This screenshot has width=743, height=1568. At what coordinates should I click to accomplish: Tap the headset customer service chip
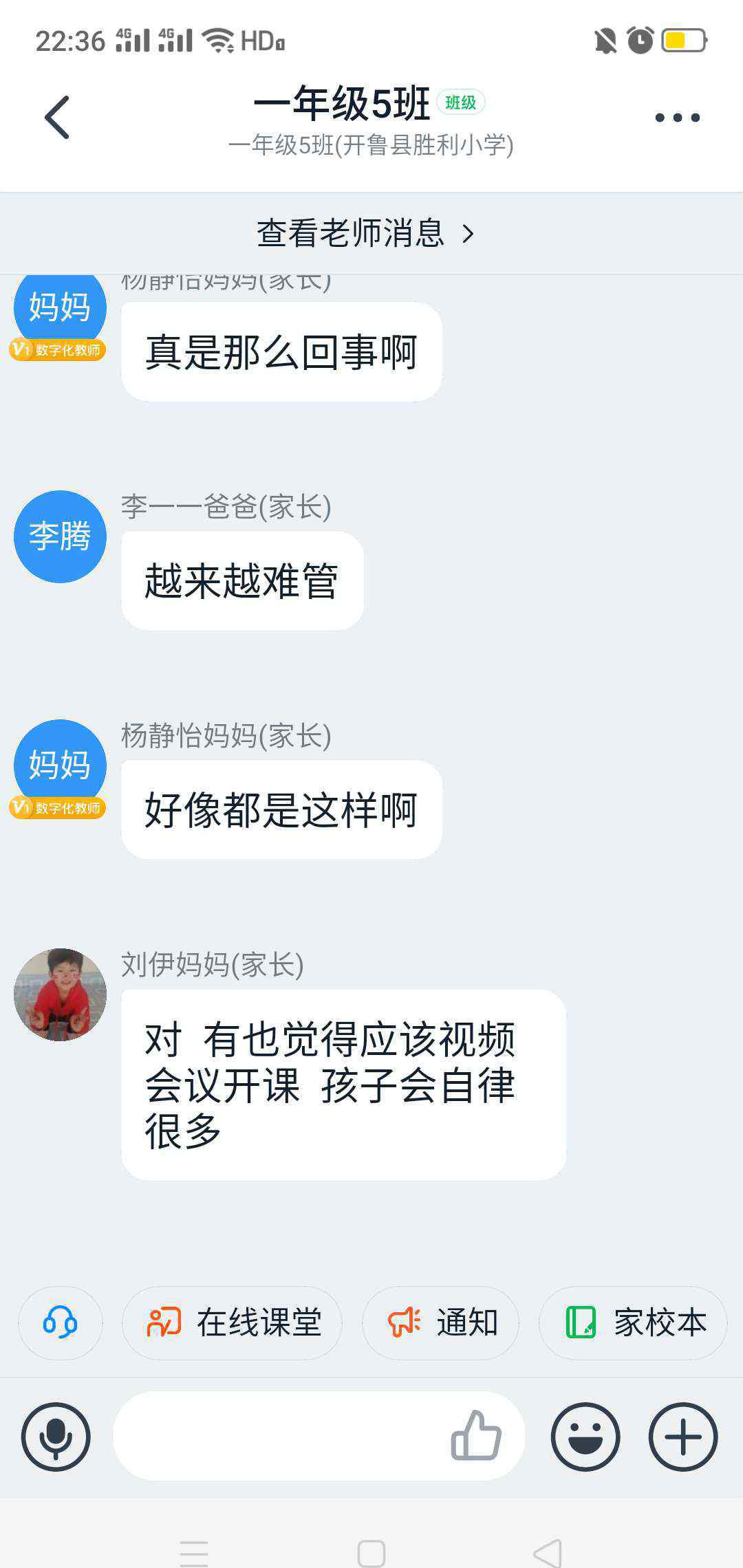(61, 1322)
